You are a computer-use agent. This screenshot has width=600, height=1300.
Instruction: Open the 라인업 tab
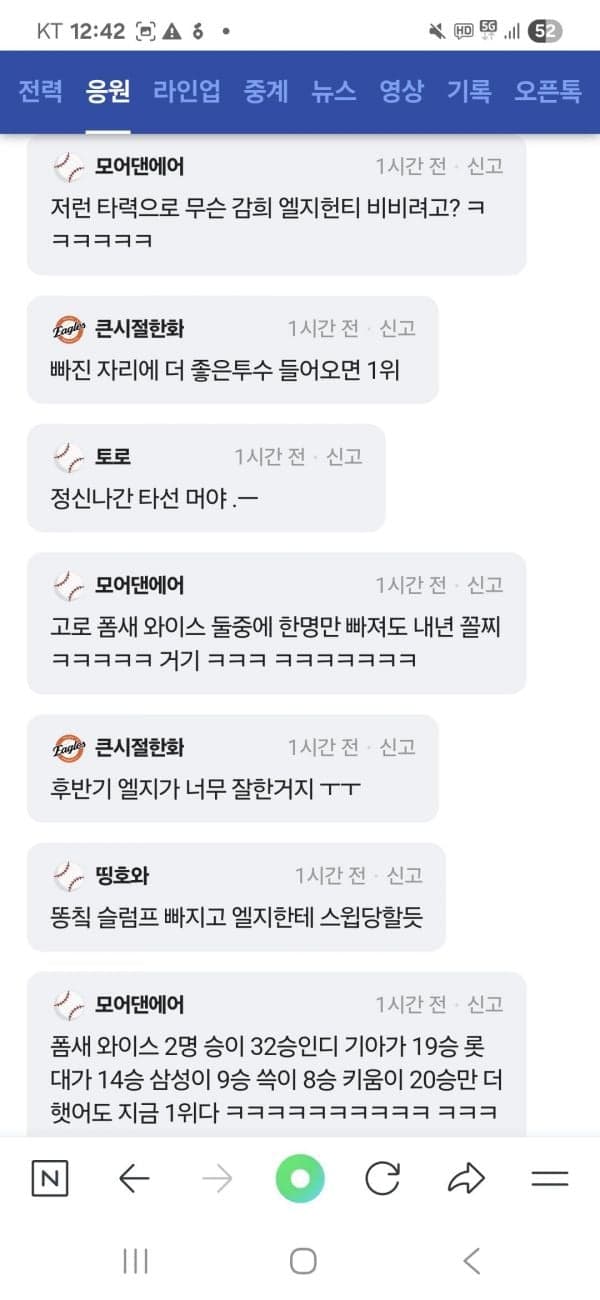click(x=187, y=92)
